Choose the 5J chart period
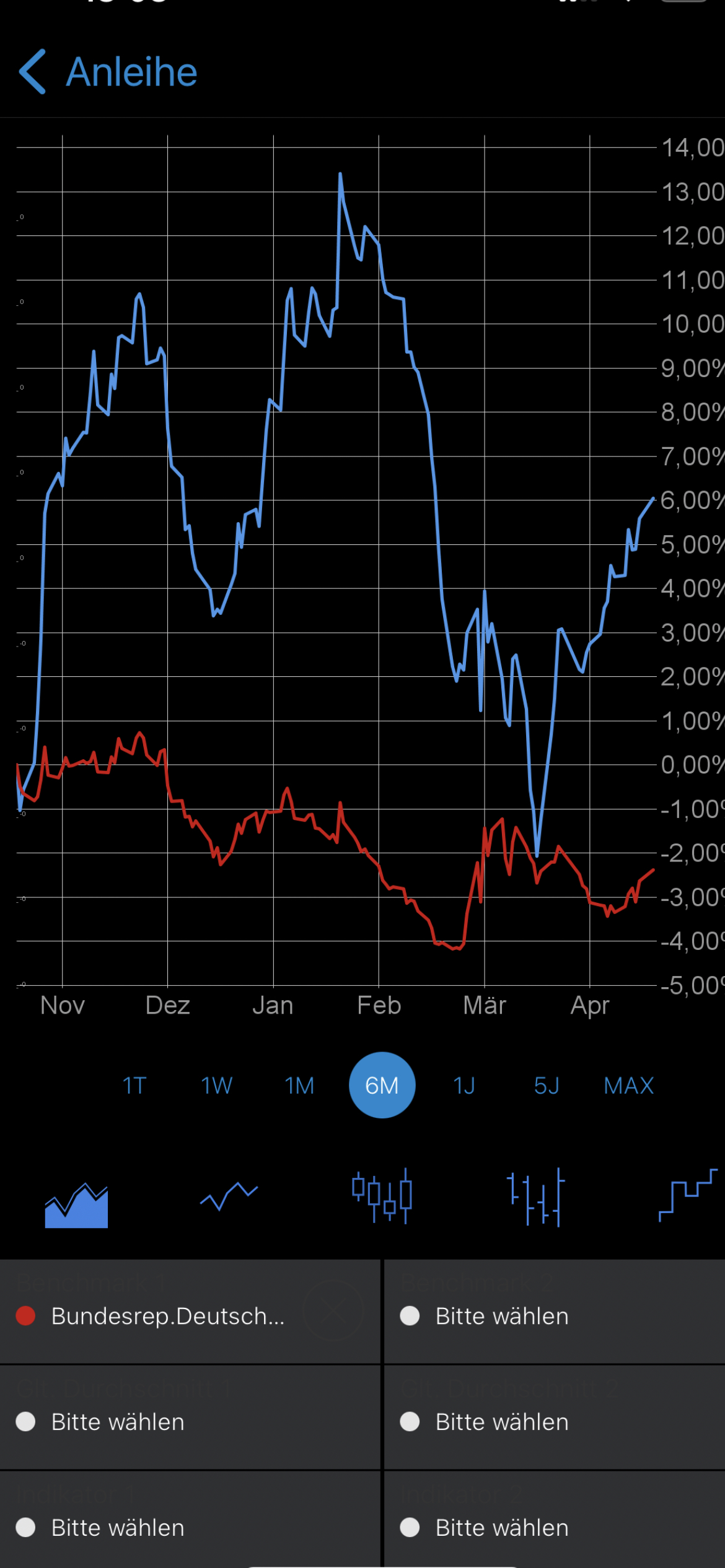Viewport: 725px width, 1568px height. click(547, 1086)
